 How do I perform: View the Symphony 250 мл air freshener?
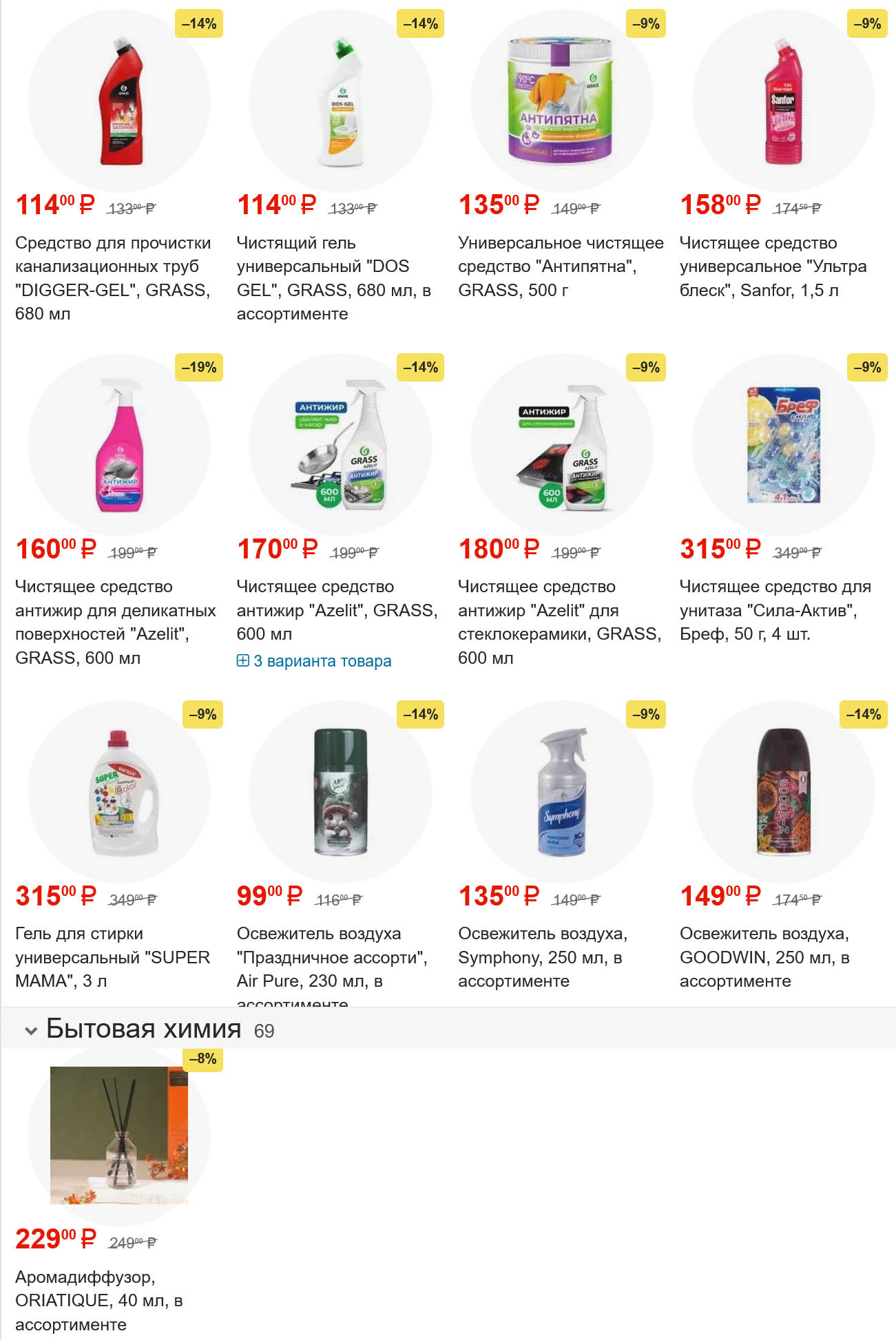(x=542, y=957)
